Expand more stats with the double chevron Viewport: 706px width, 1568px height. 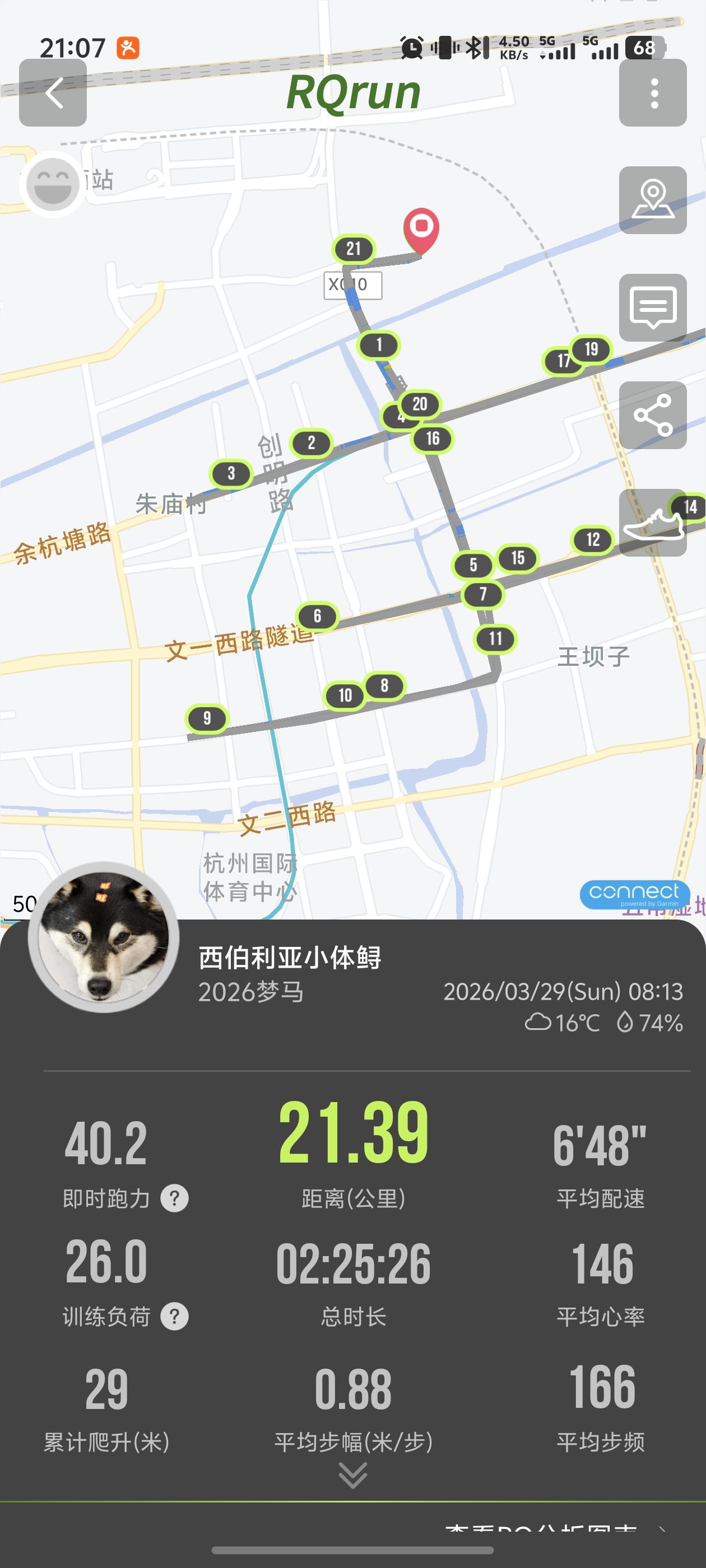tap(352, 1475)
